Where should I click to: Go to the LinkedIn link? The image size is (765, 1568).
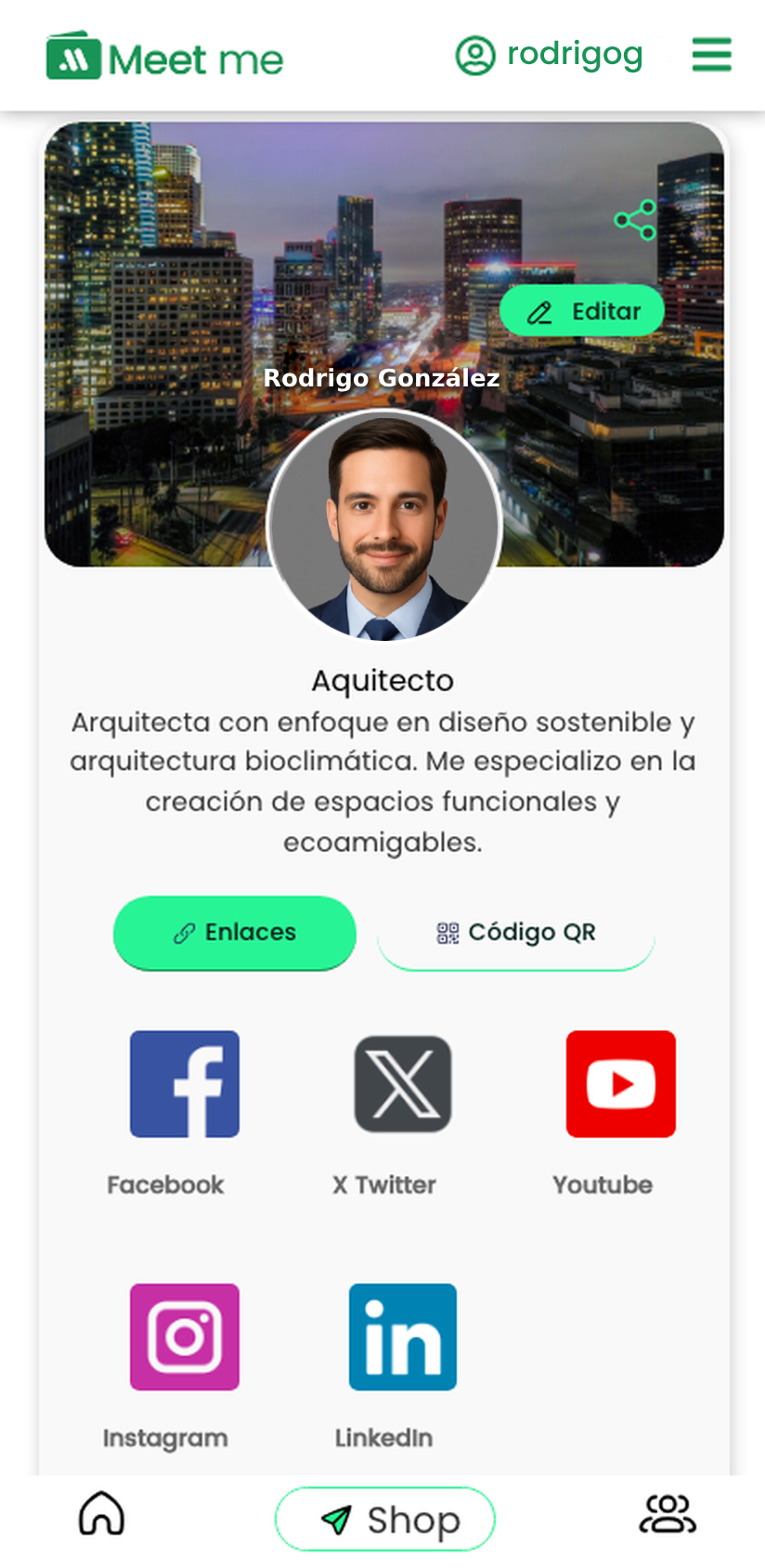point(403,1337)
